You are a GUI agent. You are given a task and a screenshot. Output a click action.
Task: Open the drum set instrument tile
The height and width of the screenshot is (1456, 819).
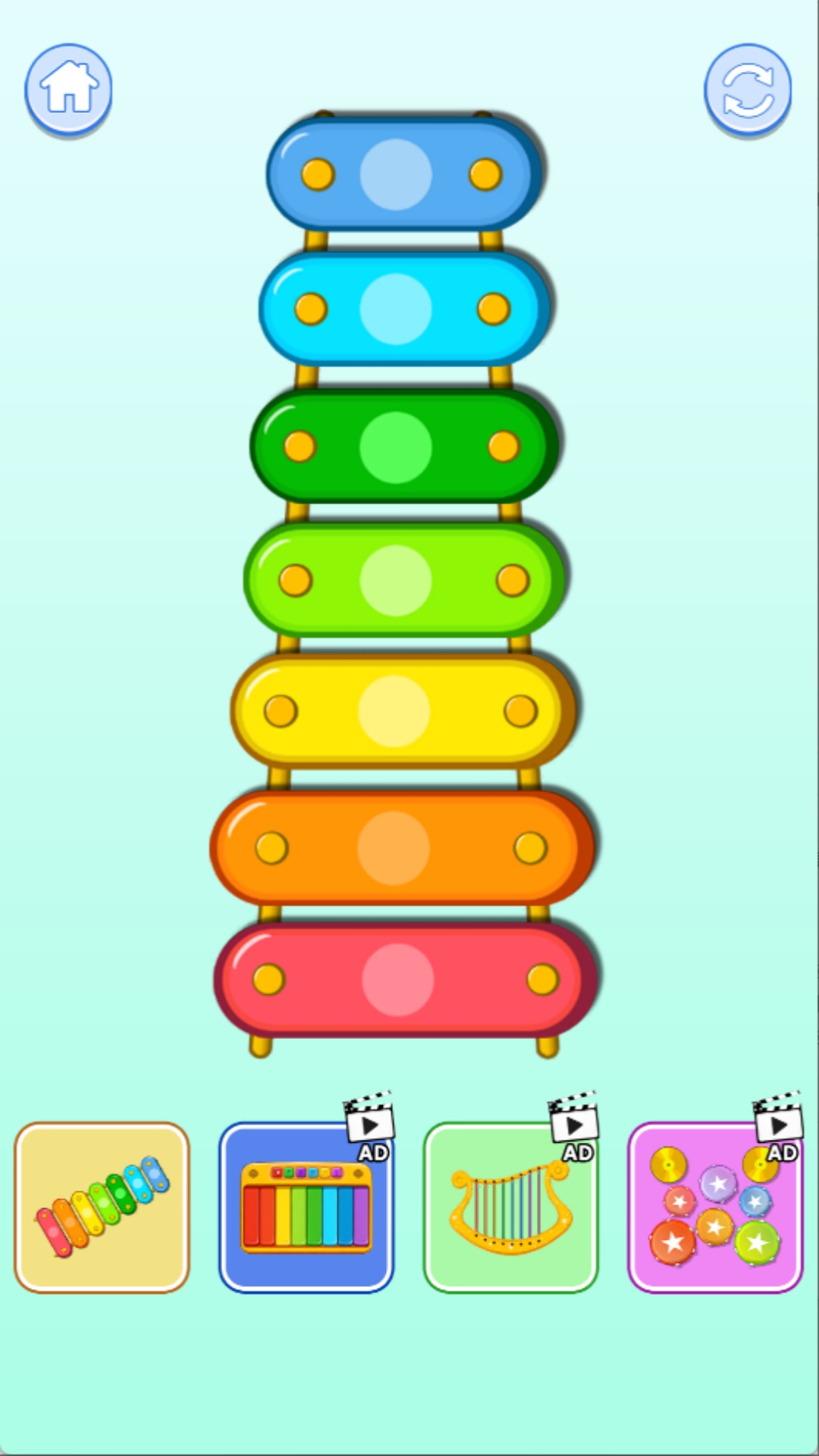[714, 1207]
